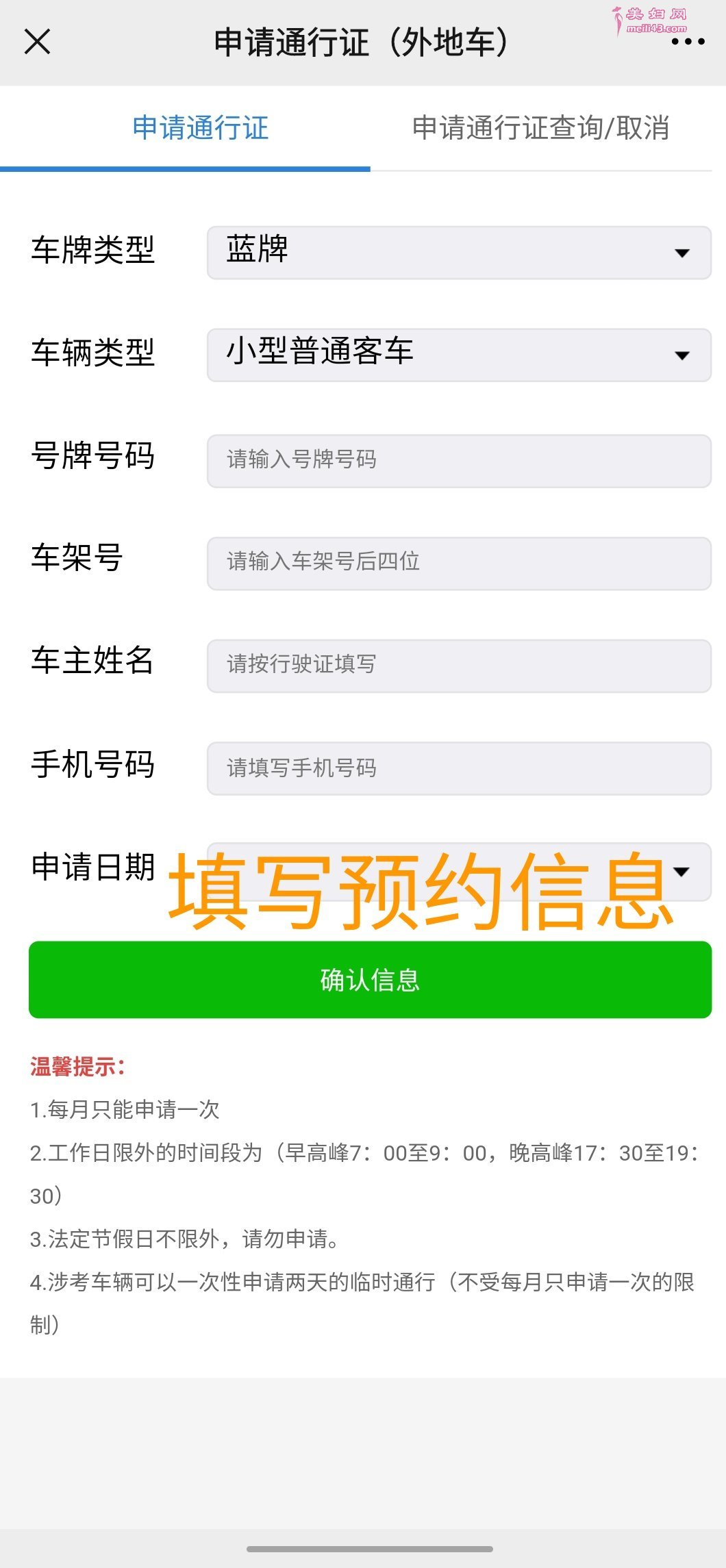Expand the 车牌类型 dropdown showing 蓝牌

pyautogui.click(x=459, y=253)
